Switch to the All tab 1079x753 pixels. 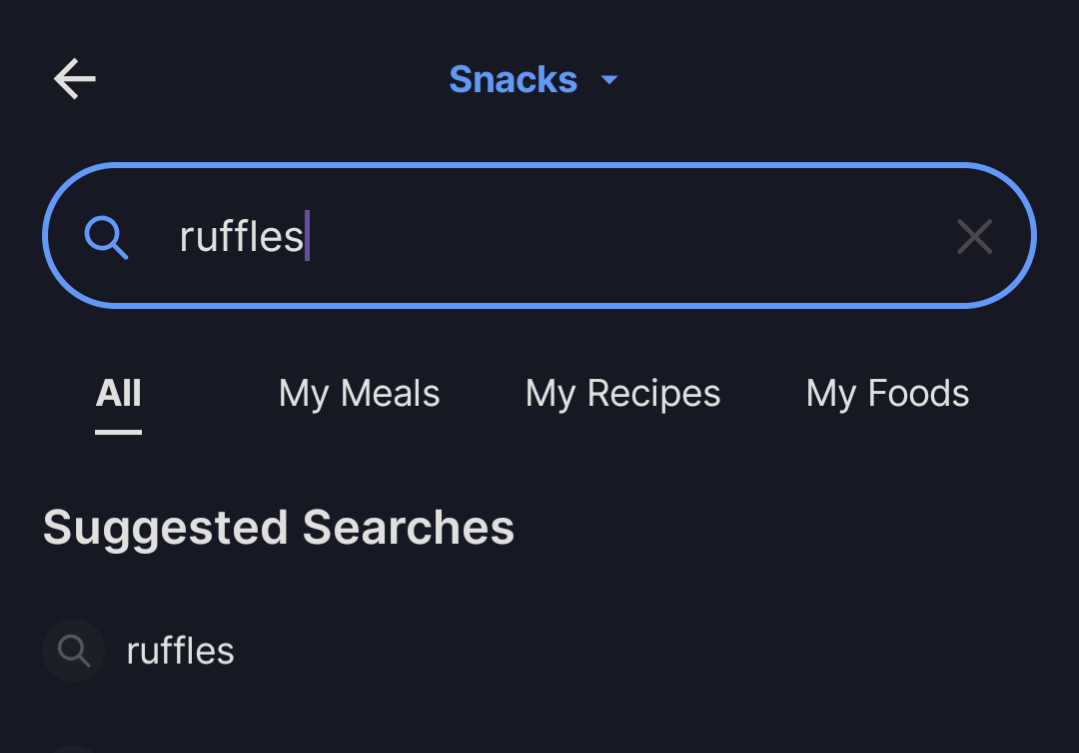118,394
